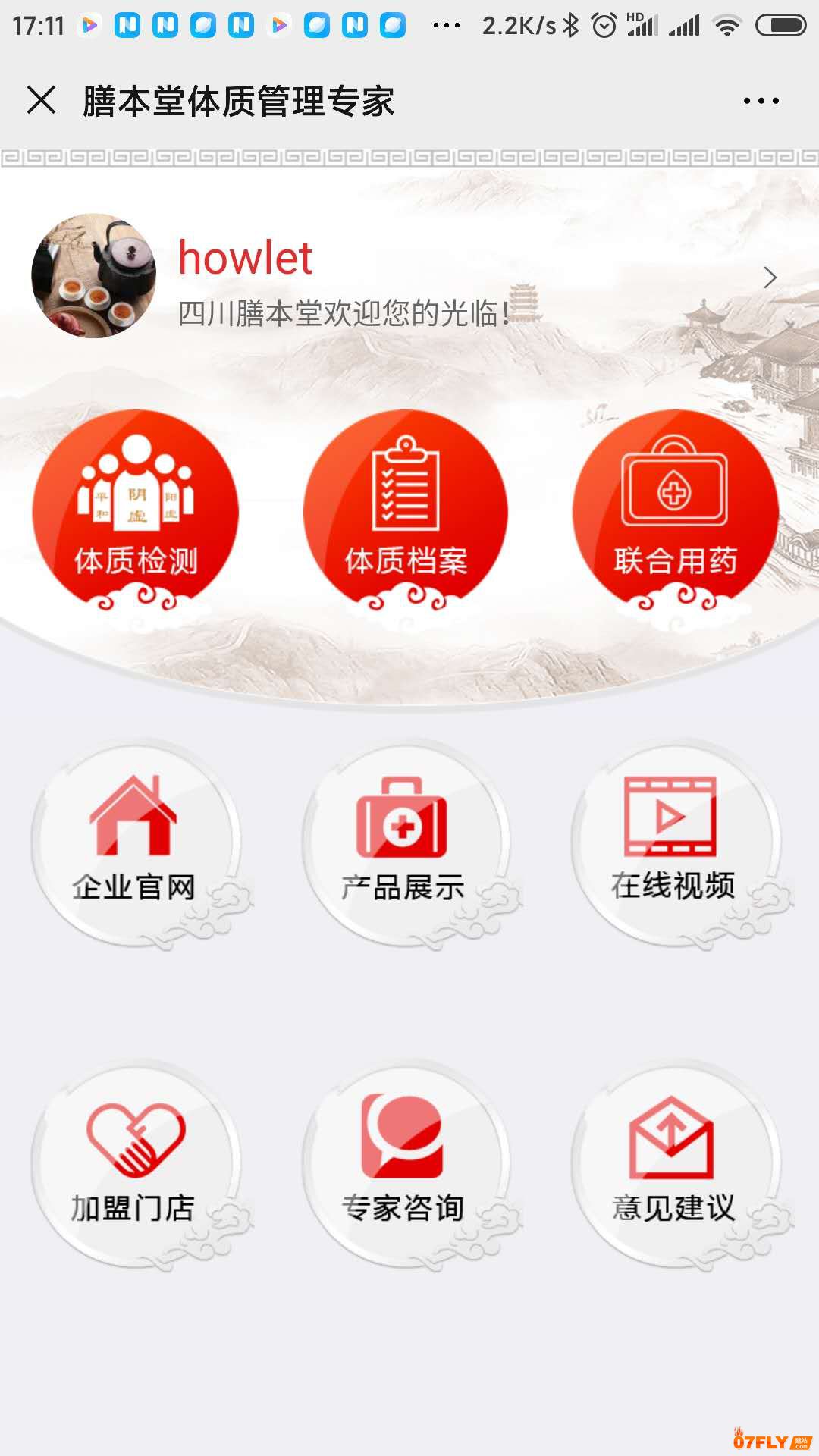Open 加盟门店 franchise stores
Image resolution: width=819 pixels, height=1456 pixels.
tap(135, 1164)
